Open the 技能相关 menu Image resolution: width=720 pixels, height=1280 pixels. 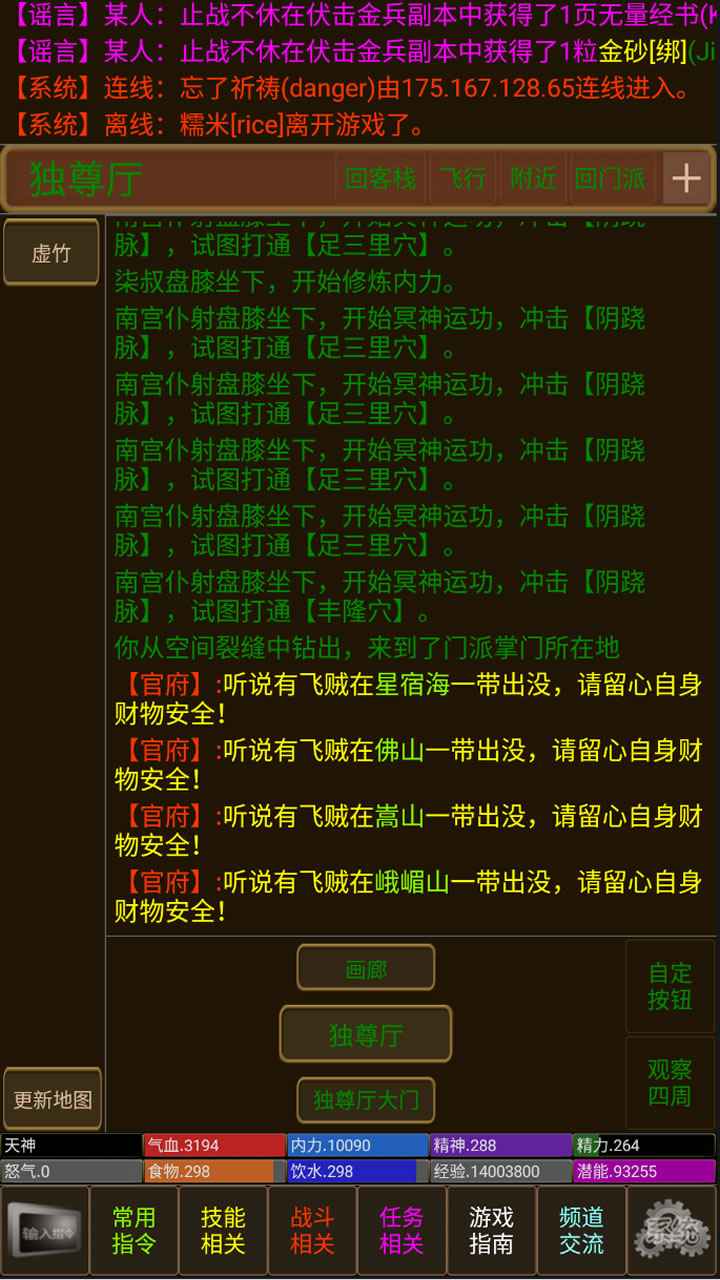[x=223, y=1231]
